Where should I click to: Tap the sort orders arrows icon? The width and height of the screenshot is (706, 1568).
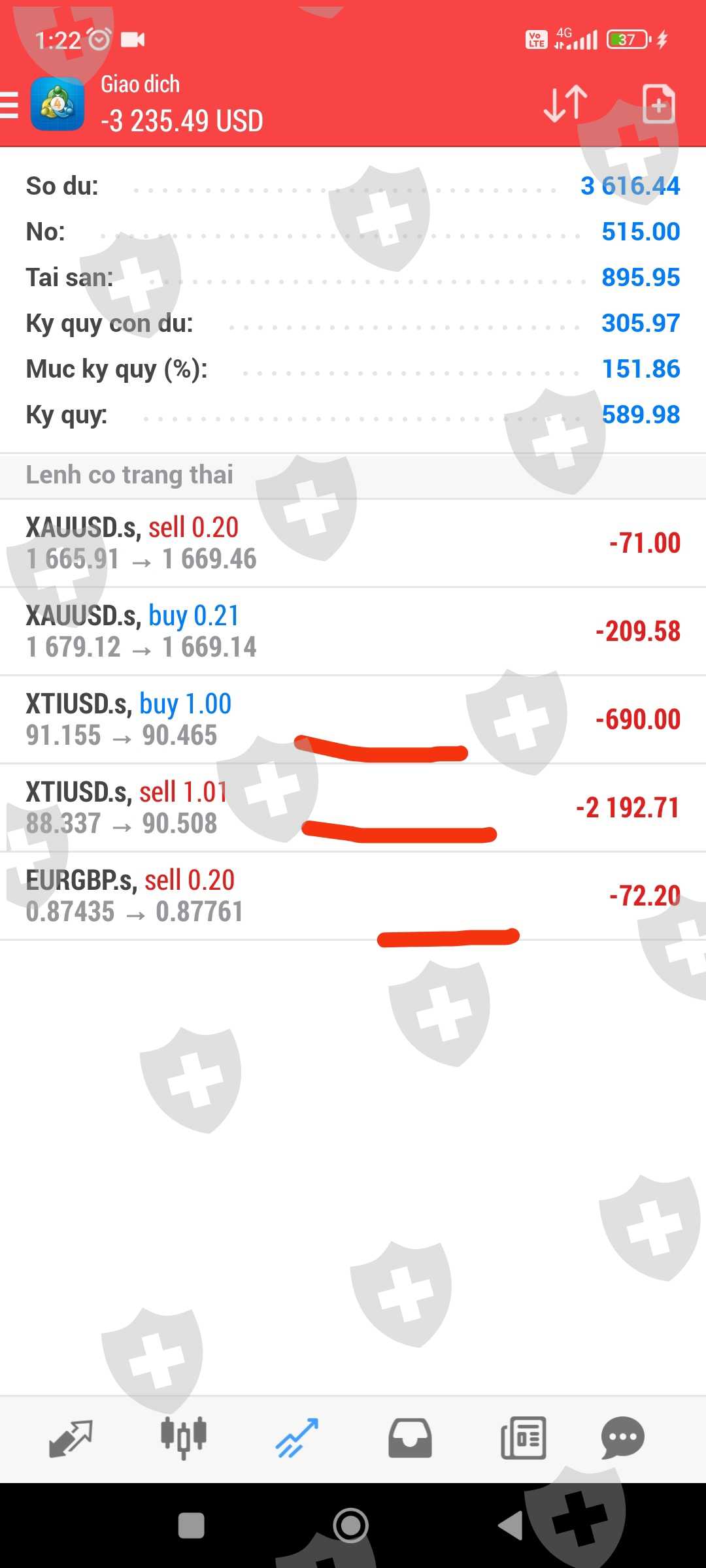pyautogui.click(x=565, y=103)
